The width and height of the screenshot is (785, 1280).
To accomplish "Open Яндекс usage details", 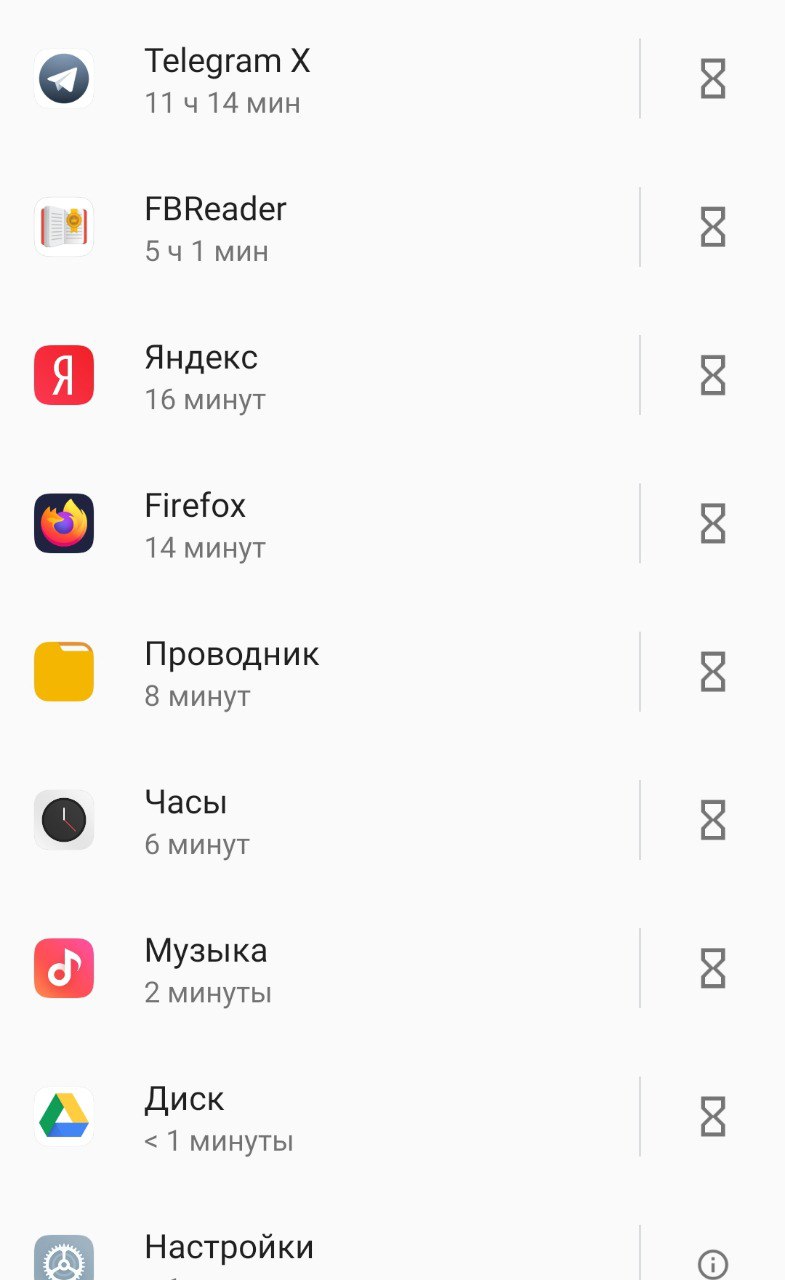I will [x=320, y=375].
